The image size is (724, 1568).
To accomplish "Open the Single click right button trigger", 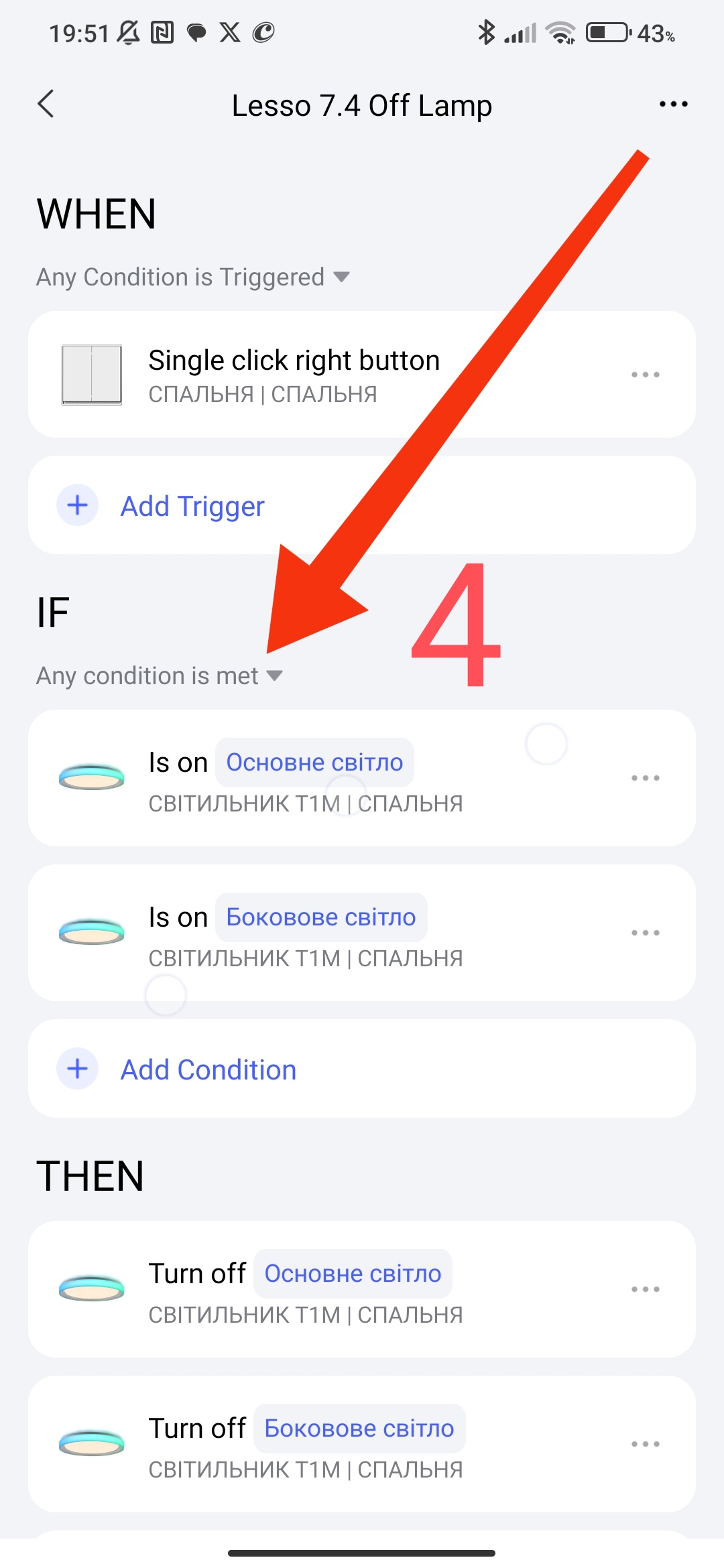I will 295,374.
